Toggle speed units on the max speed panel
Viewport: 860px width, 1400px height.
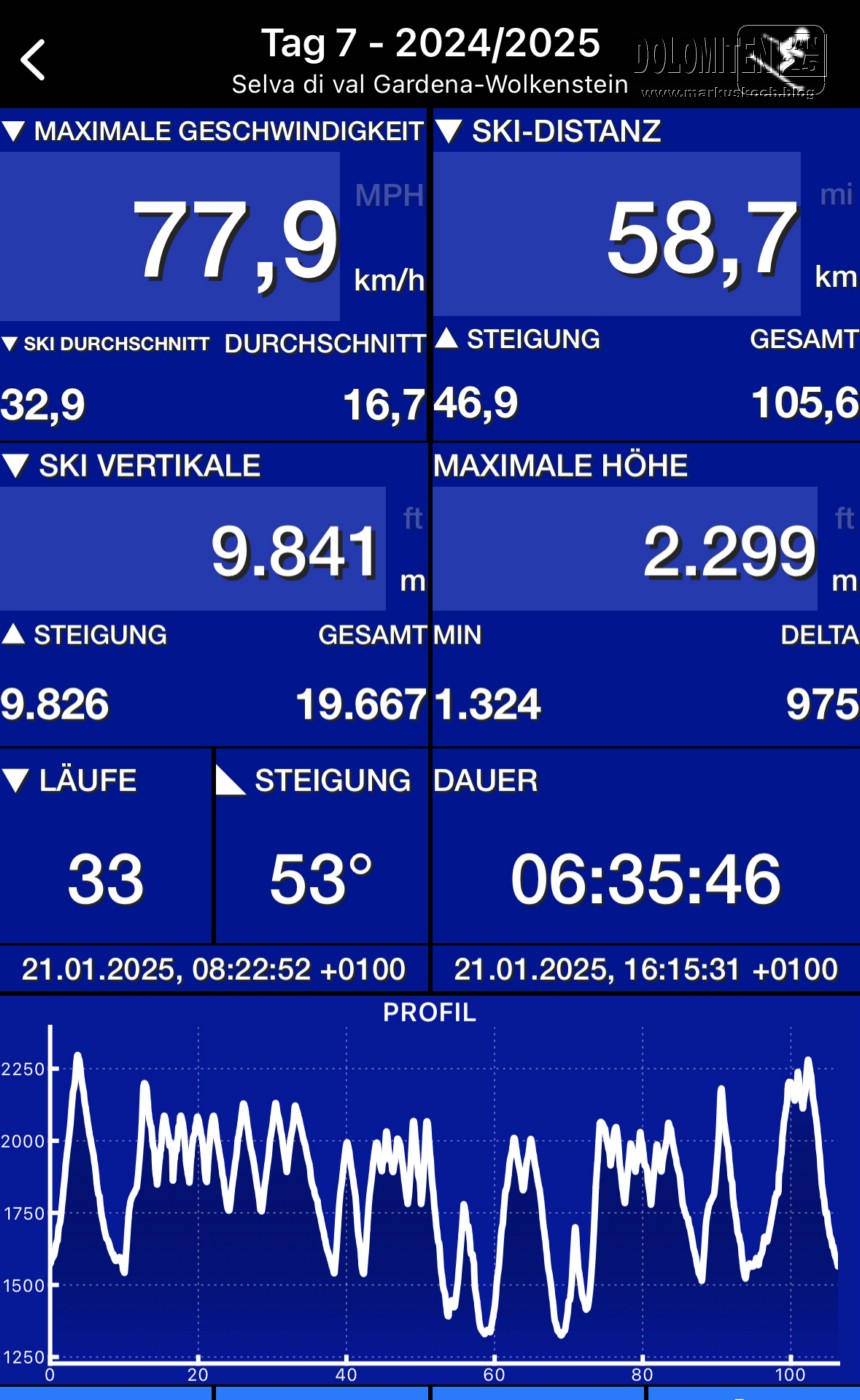tap(390, 237)
